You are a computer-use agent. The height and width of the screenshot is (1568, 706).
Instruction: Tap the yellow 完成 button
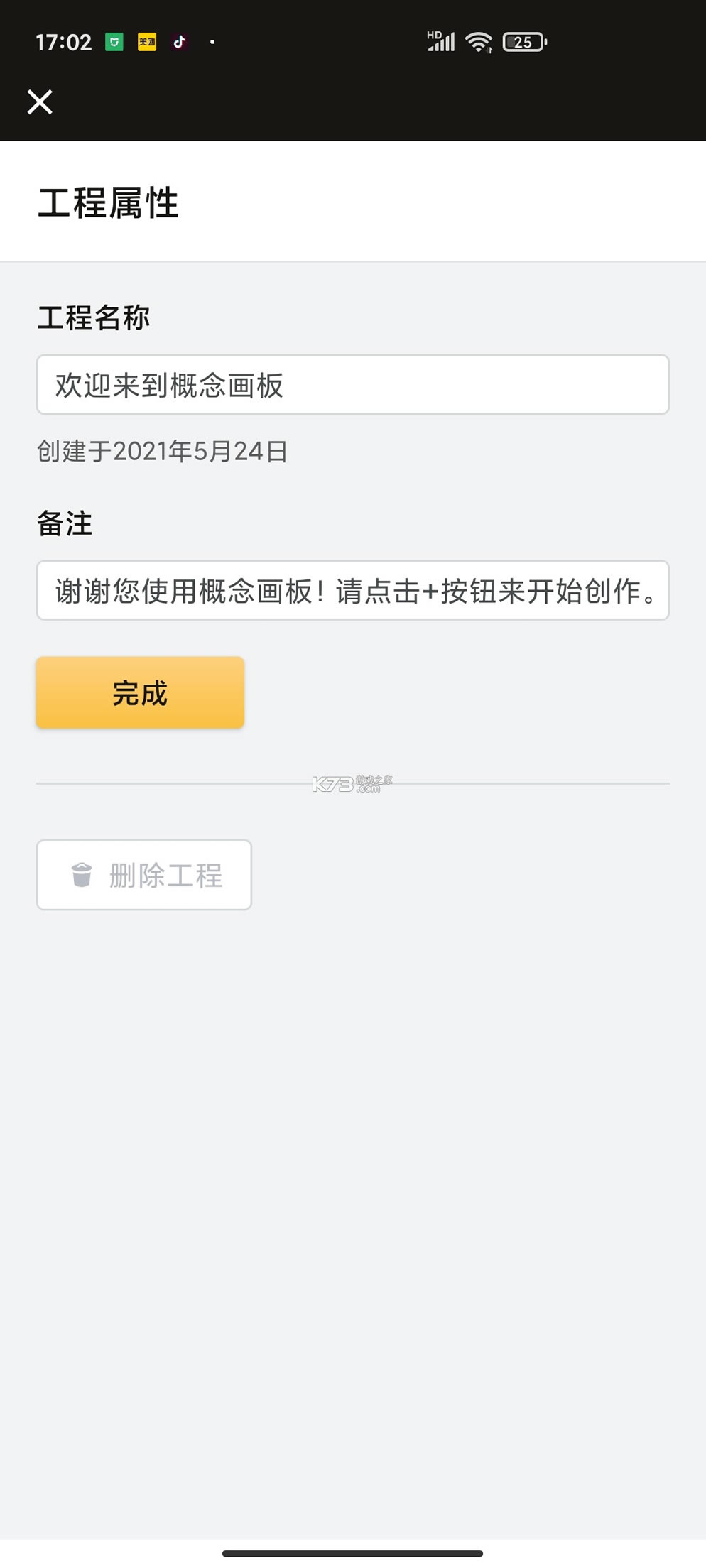[140, 692]
